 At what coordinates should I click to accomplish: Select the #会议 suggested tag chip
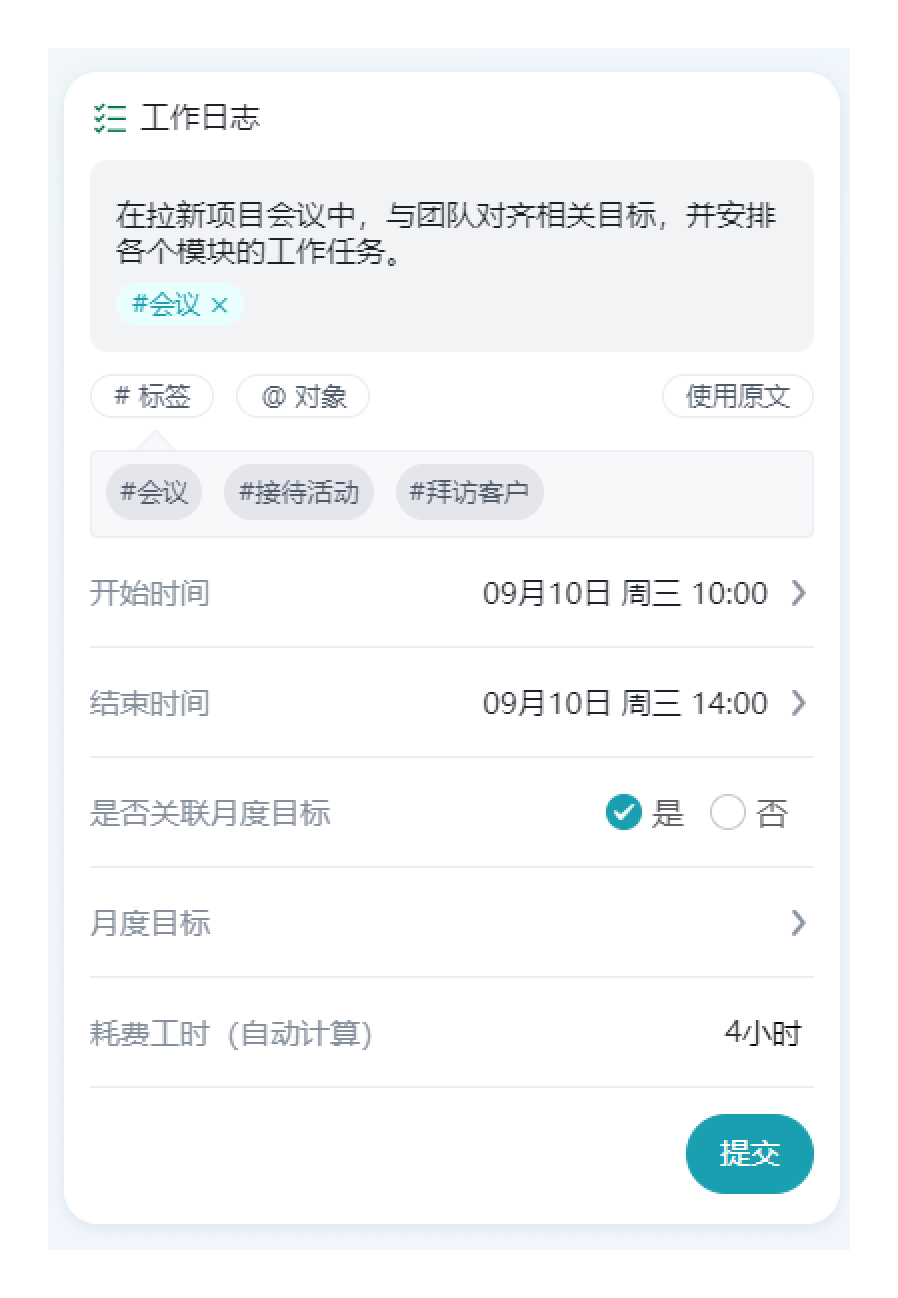pyautogui.click(x=154, y=492)
